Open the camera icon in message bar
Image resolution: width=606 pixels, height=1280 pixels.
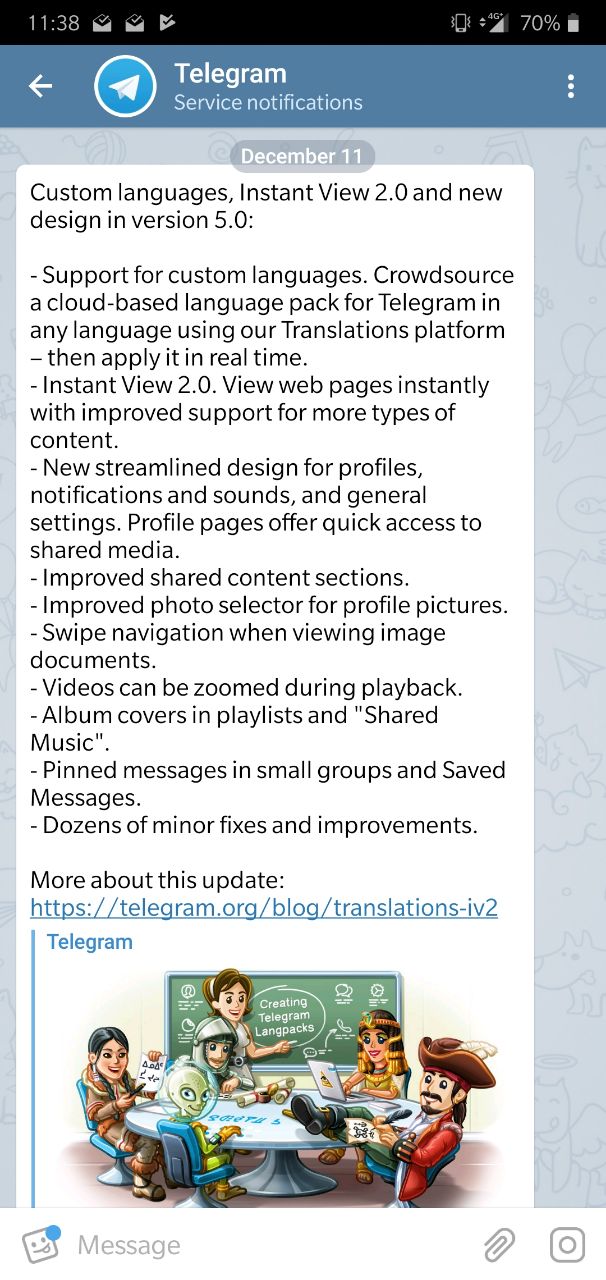pyautogui.click(x=567, y=1245)
